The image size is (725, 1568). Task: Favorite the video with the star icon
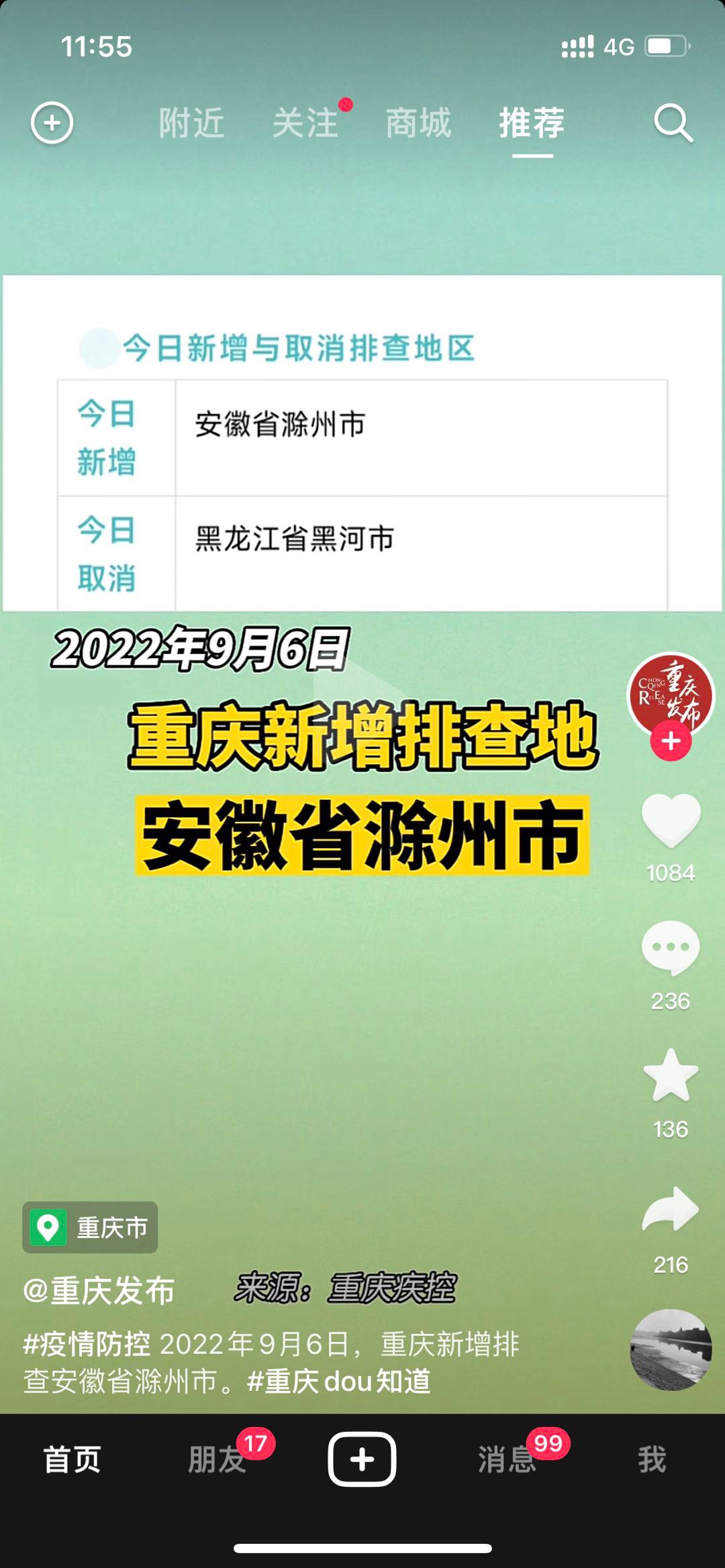pyautogui.click(x=671, y=1076)
